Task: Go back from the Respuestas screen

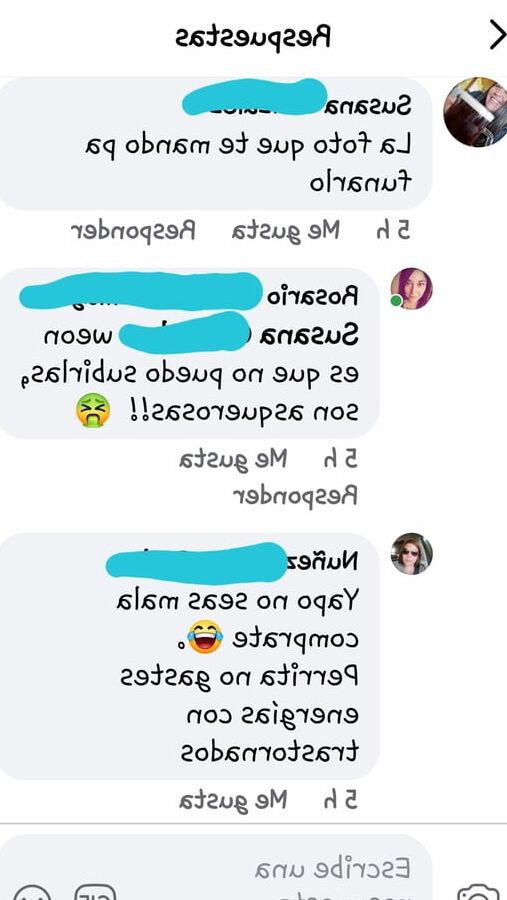Action: click(x=497, y=36)
